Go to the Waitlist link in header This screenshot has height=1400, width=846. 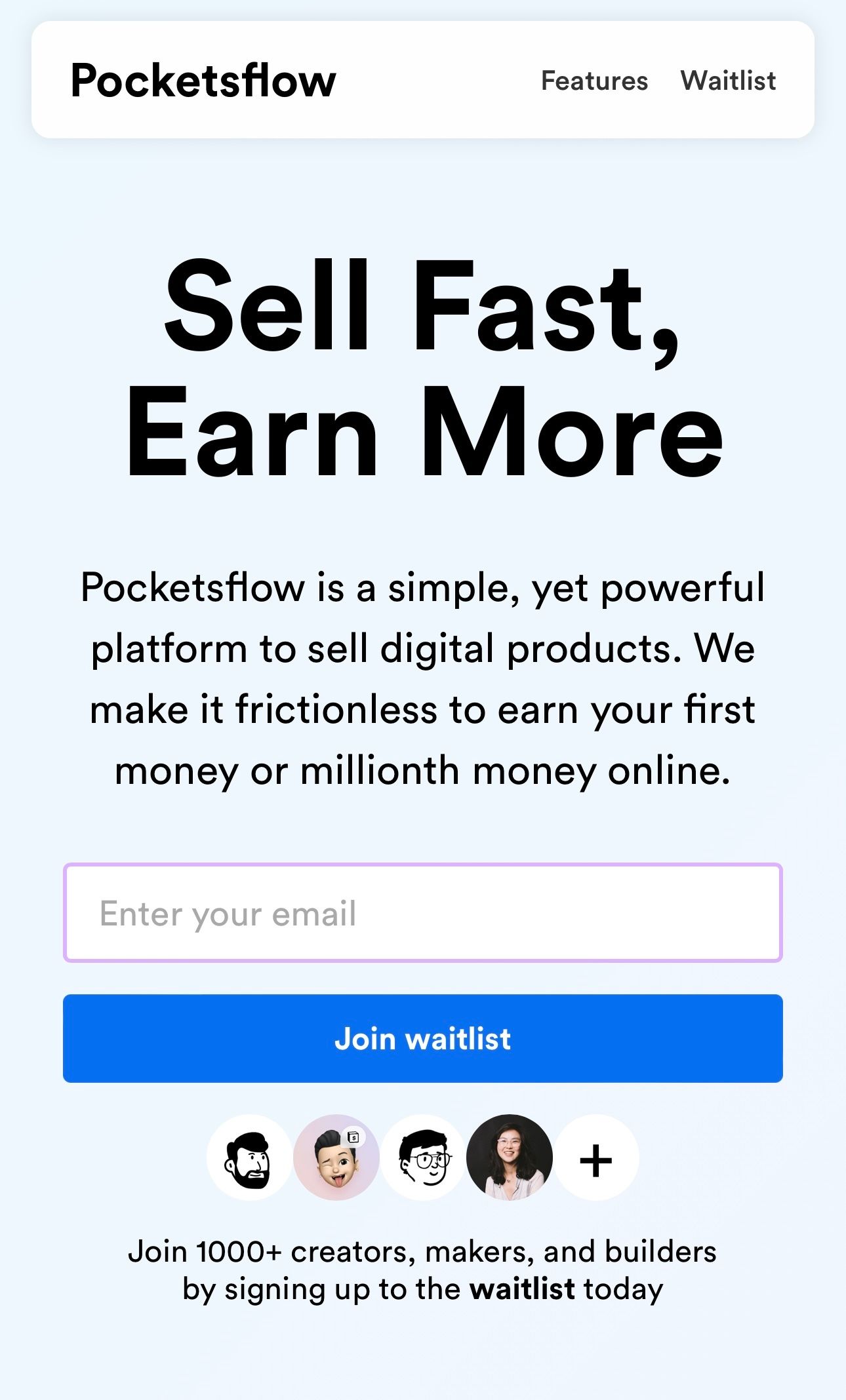click(x=728, y=81)
